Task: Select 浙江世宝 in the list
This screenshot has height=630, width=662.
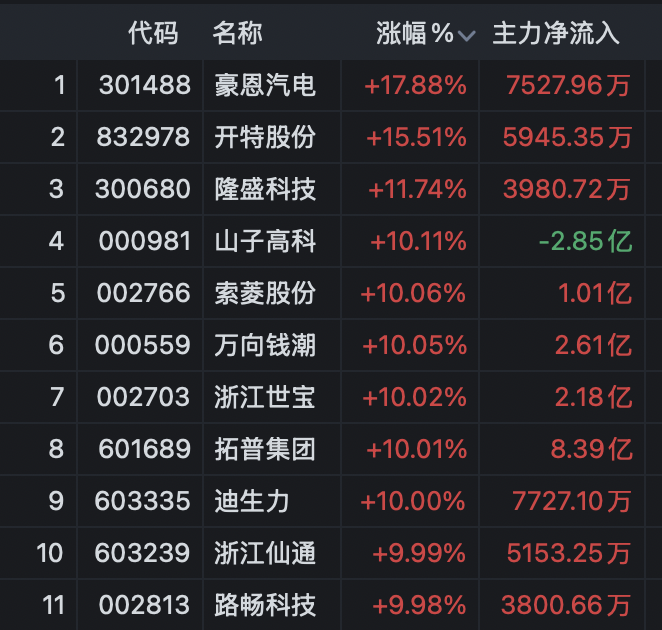Action: [x=265, y=397]
